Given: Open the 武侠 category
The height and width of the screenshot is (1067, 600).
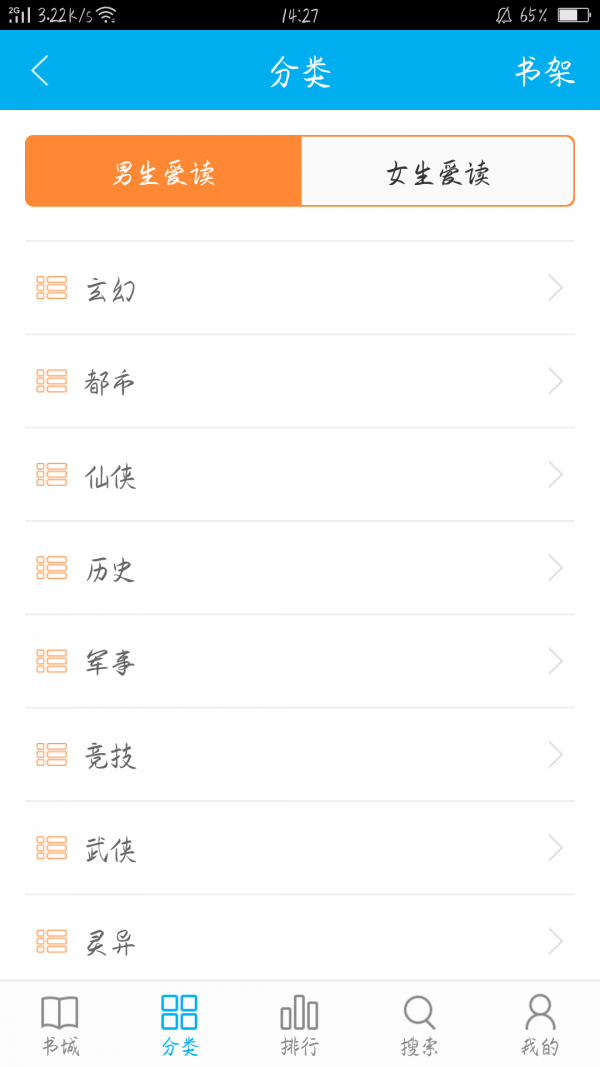Looking at the screenshot, I should tap(300, 849).
